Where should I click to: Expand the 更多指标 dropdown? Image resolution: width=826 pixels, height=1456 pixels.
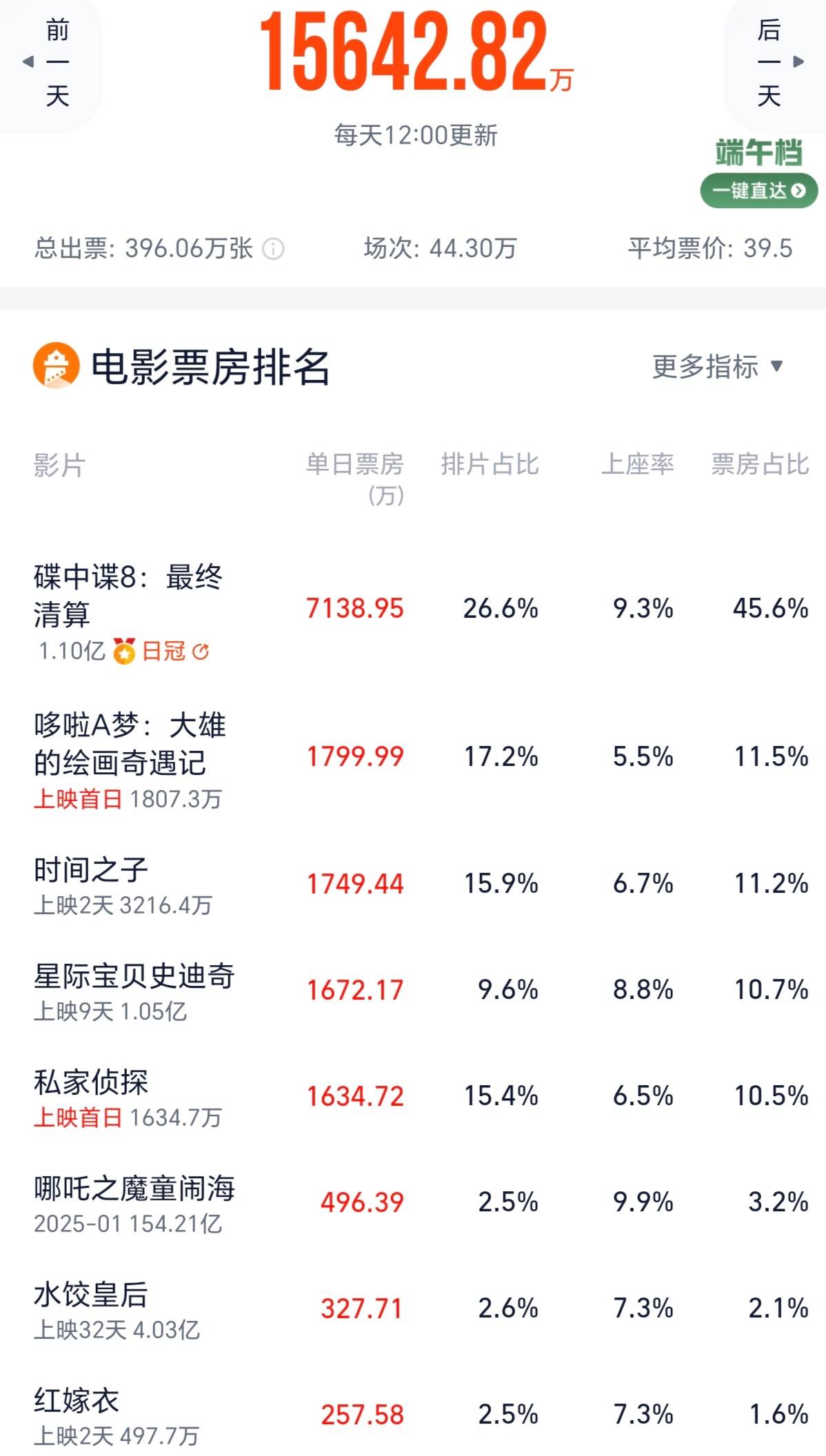tap(718, 367)
